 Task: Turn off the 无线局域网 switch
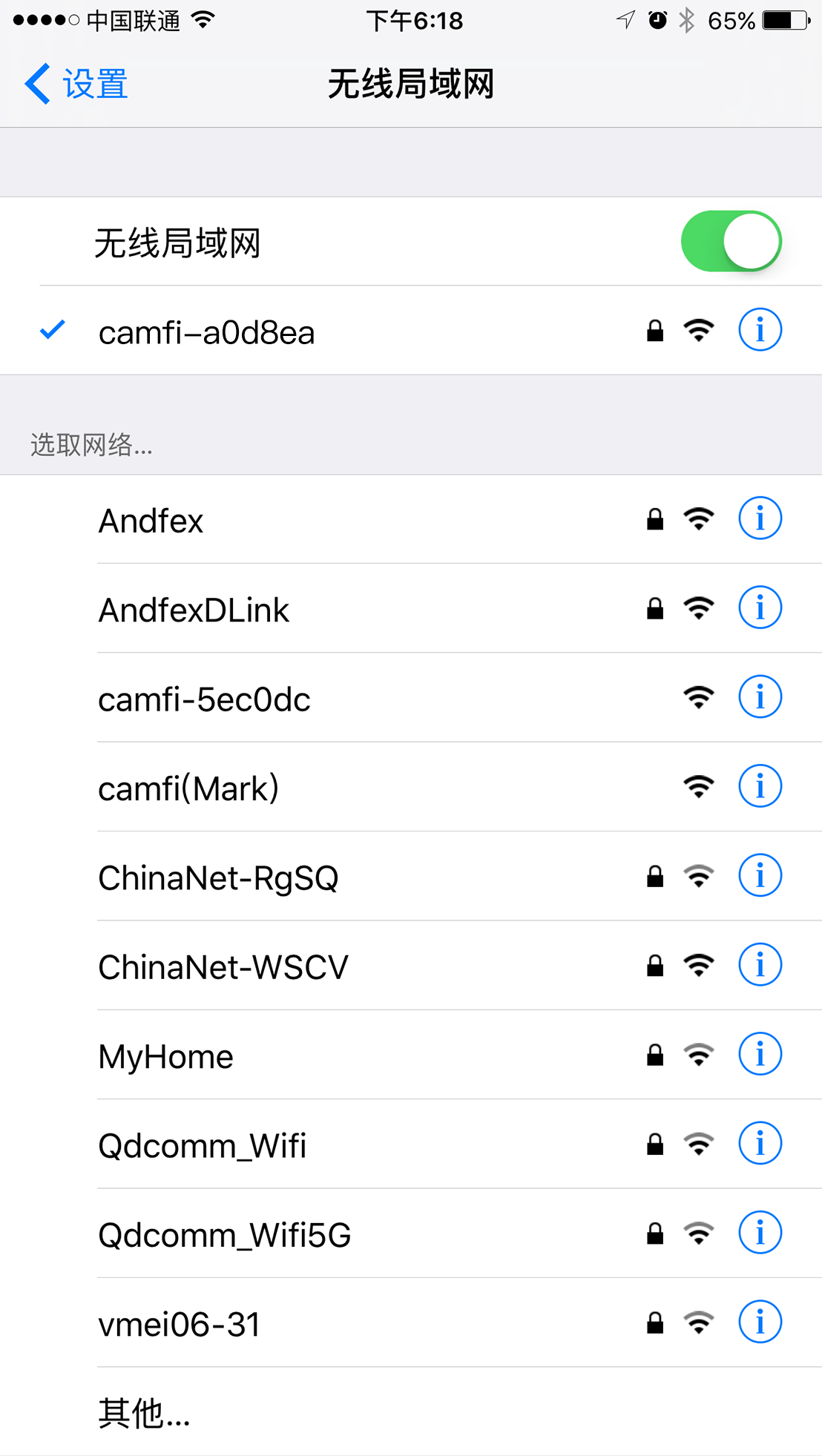click(731, 241)
